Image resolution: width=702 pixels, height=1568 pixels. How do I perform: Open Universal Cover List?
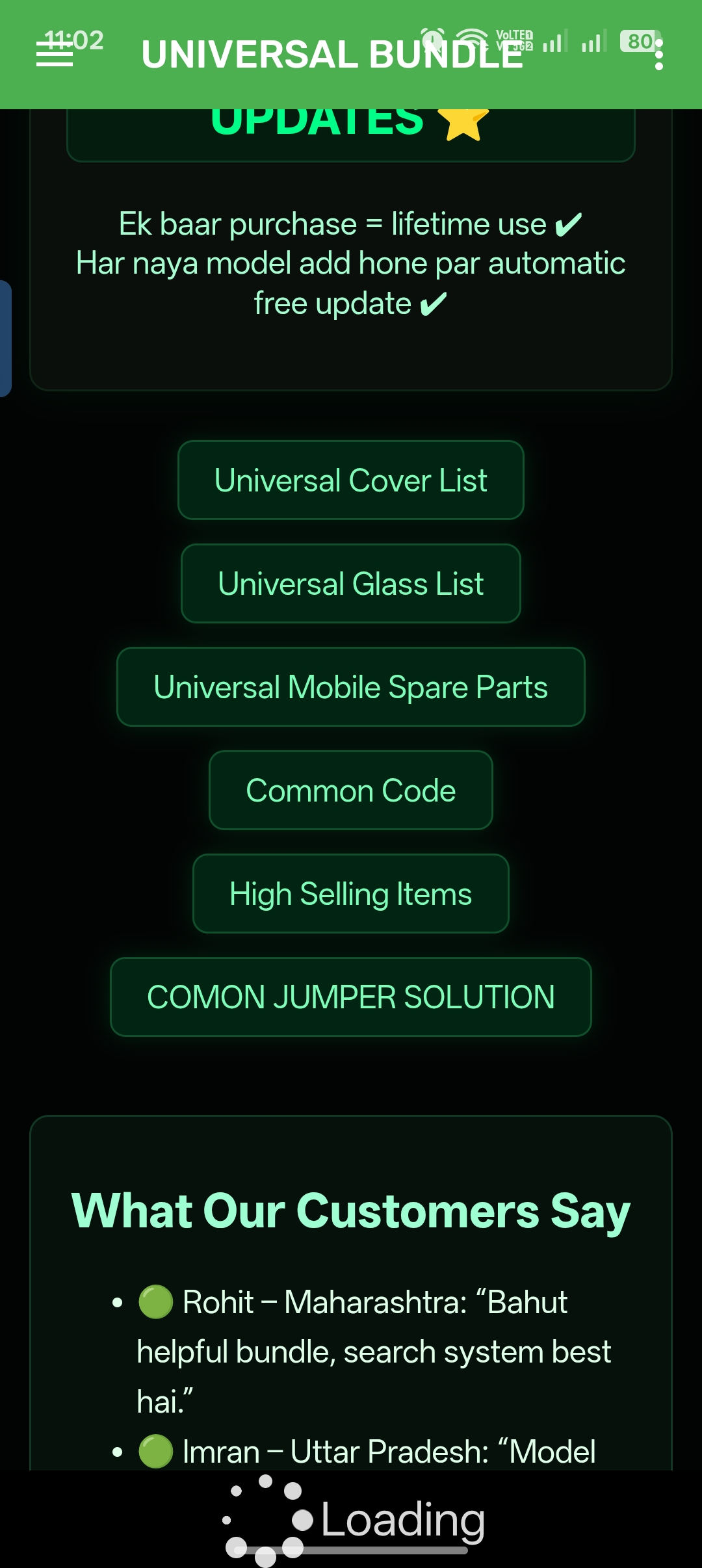tap(351, 480)
